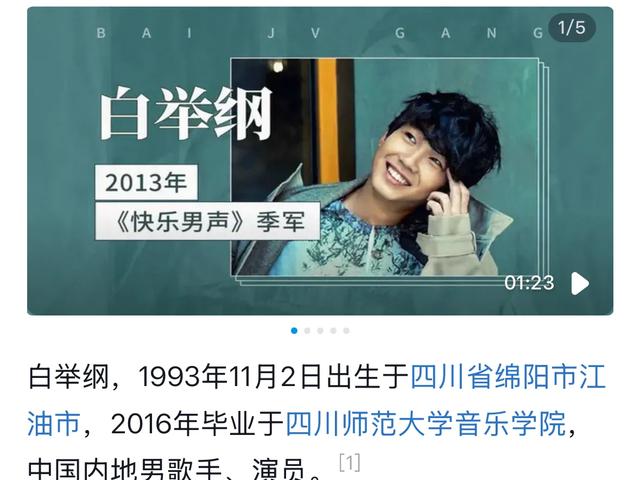
Task: Open the 四川省绵阳市江油市 link
Action: pos(508,377)
